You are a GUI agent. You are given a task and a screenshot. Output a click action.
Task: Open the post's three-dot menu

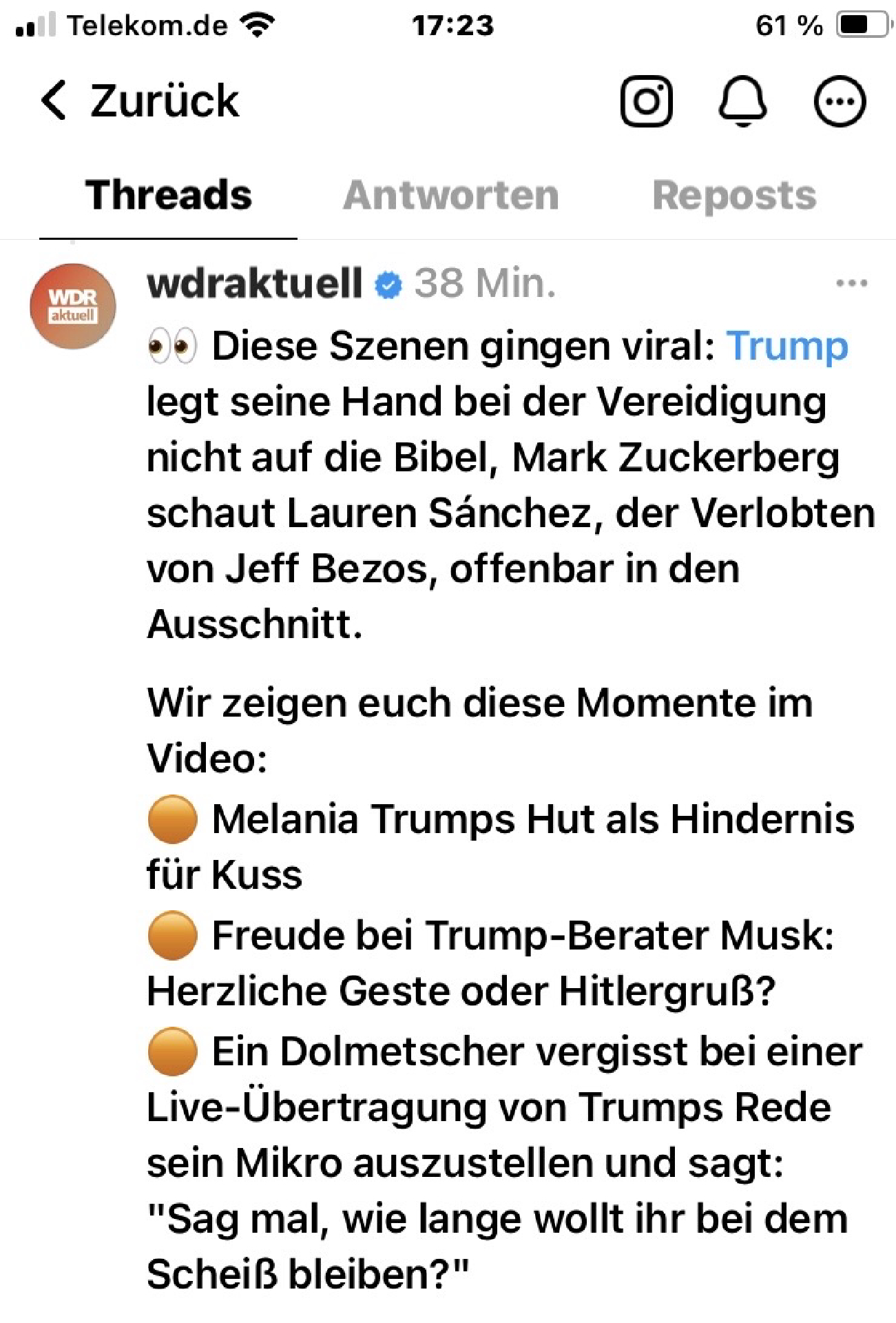[x=851, y=283]
